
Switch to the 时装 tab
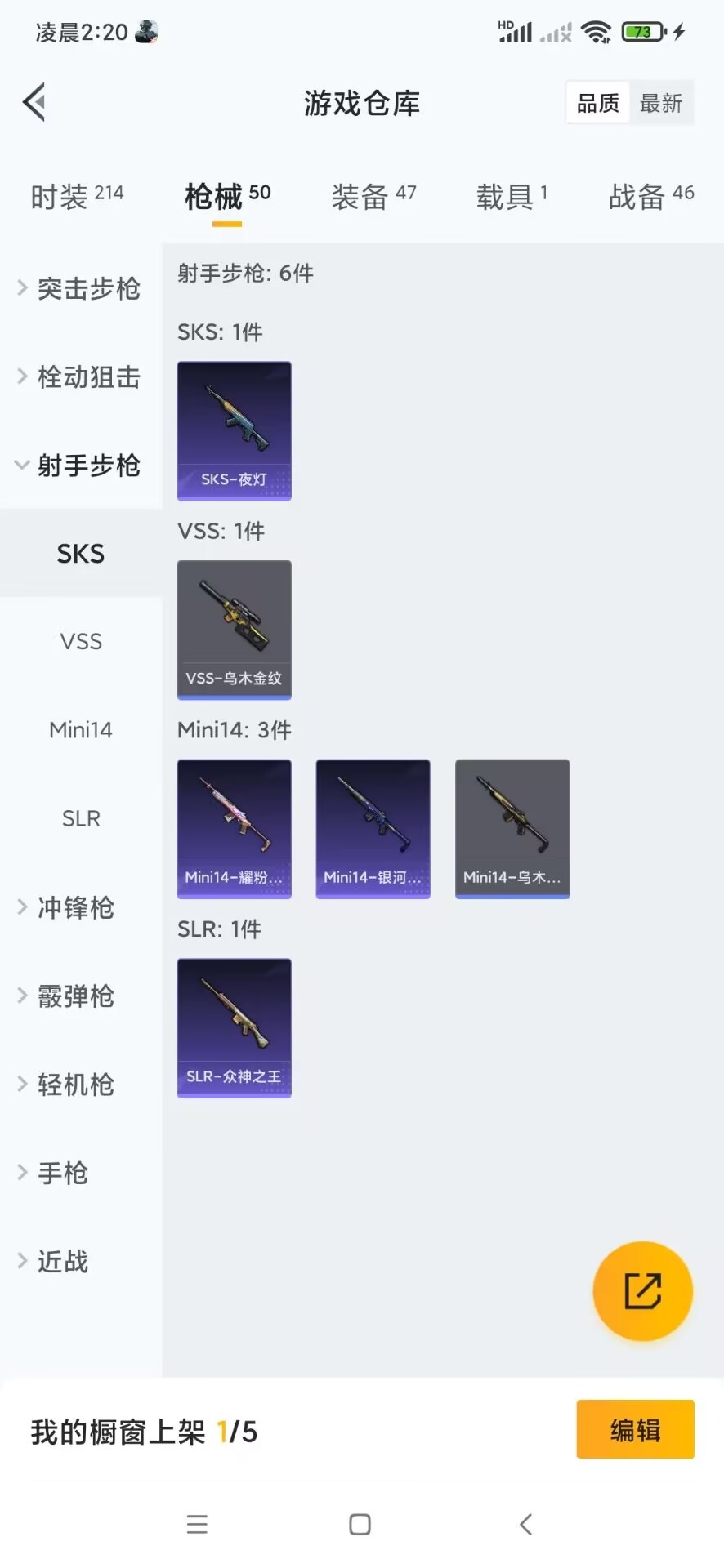pyautogui.click(x=77, y=196)
